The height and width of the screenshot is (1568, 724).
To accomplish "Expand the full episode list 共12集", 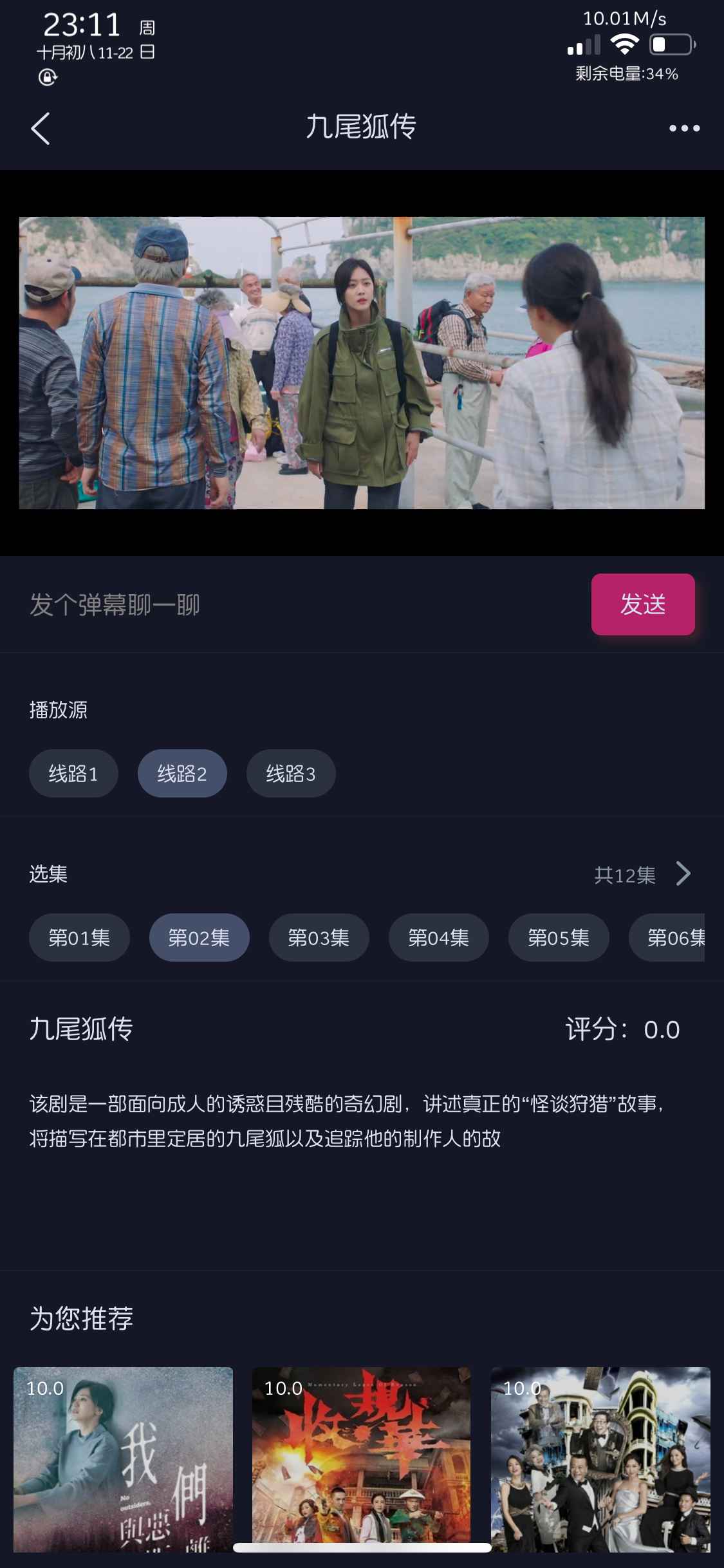I will click(x=643, y=874).
